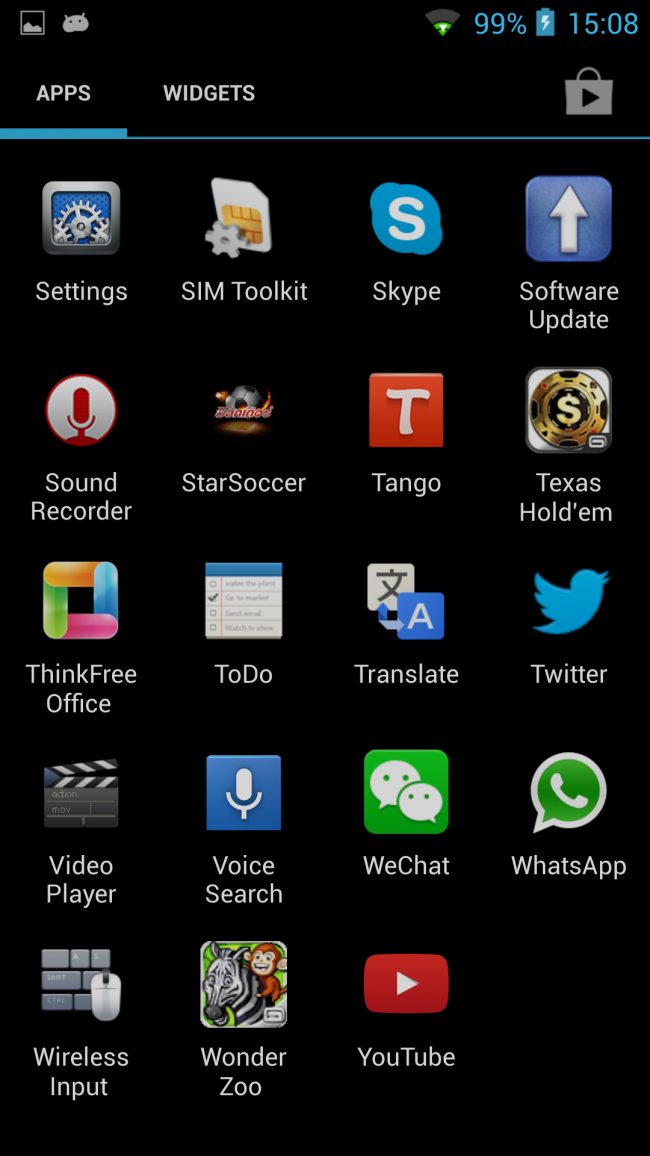Launch Translate
The height and width of the screenshot is (1156, 650).
tap(406, 601)
